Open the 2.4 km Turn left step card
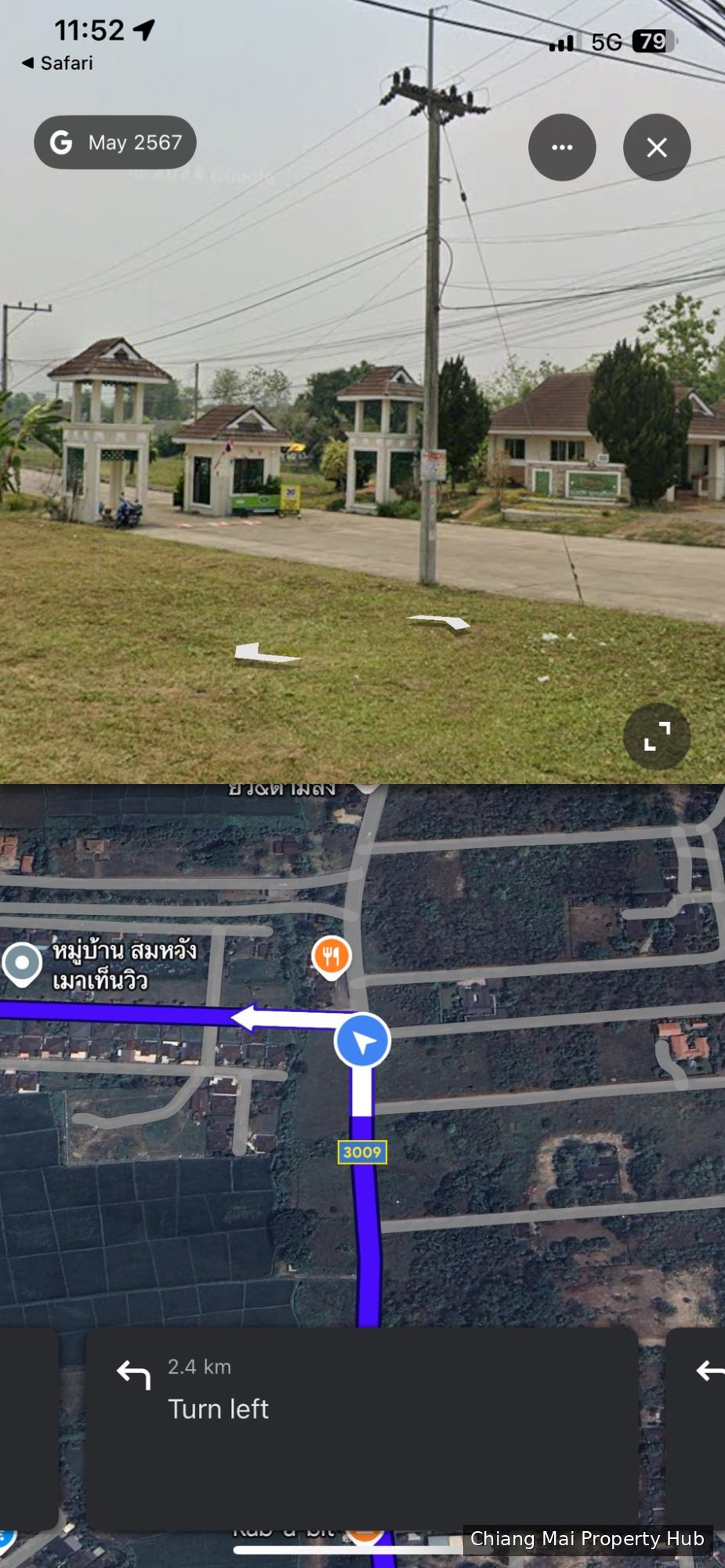This screenshot has height=1568, width=725. tap(361, 1427)
